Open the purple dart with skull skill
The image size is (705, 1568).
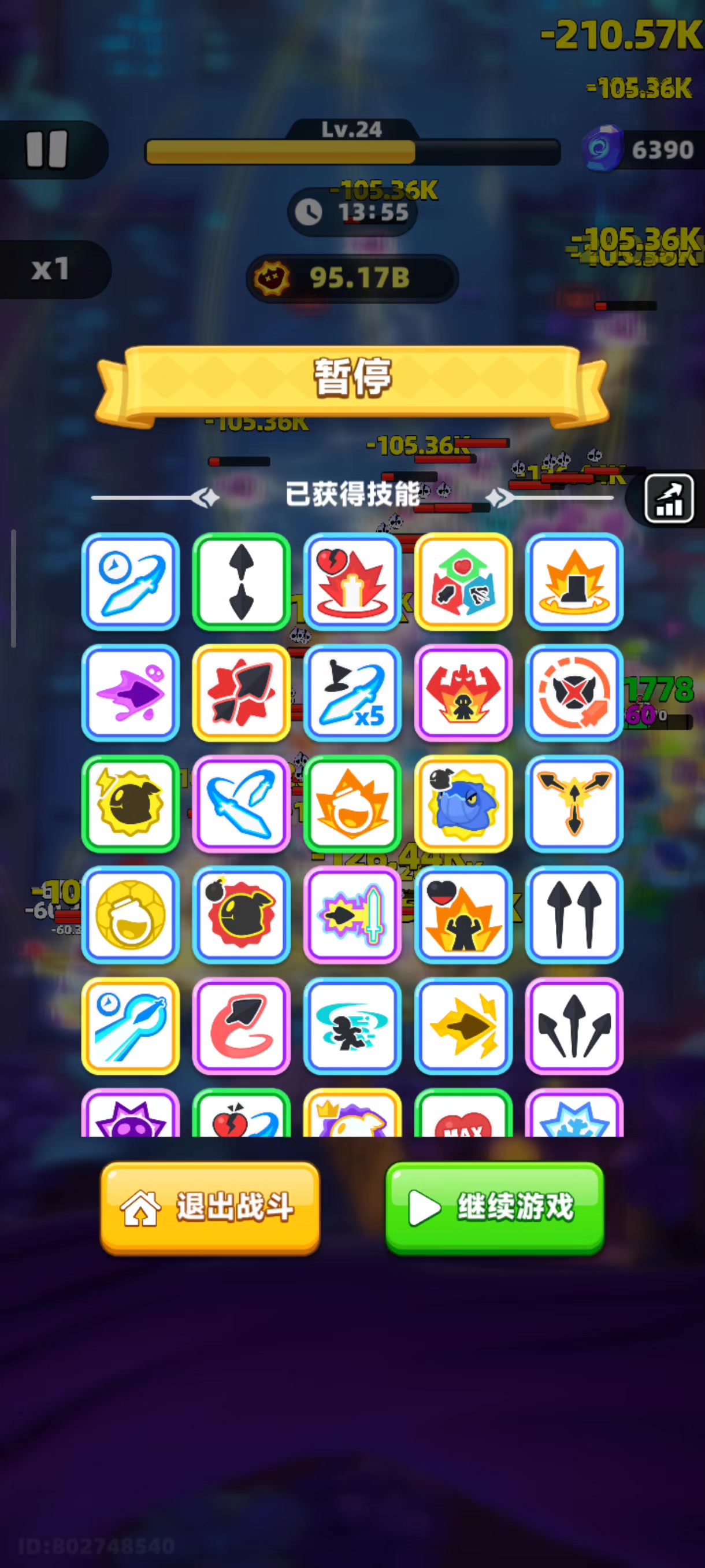[130, 693]
